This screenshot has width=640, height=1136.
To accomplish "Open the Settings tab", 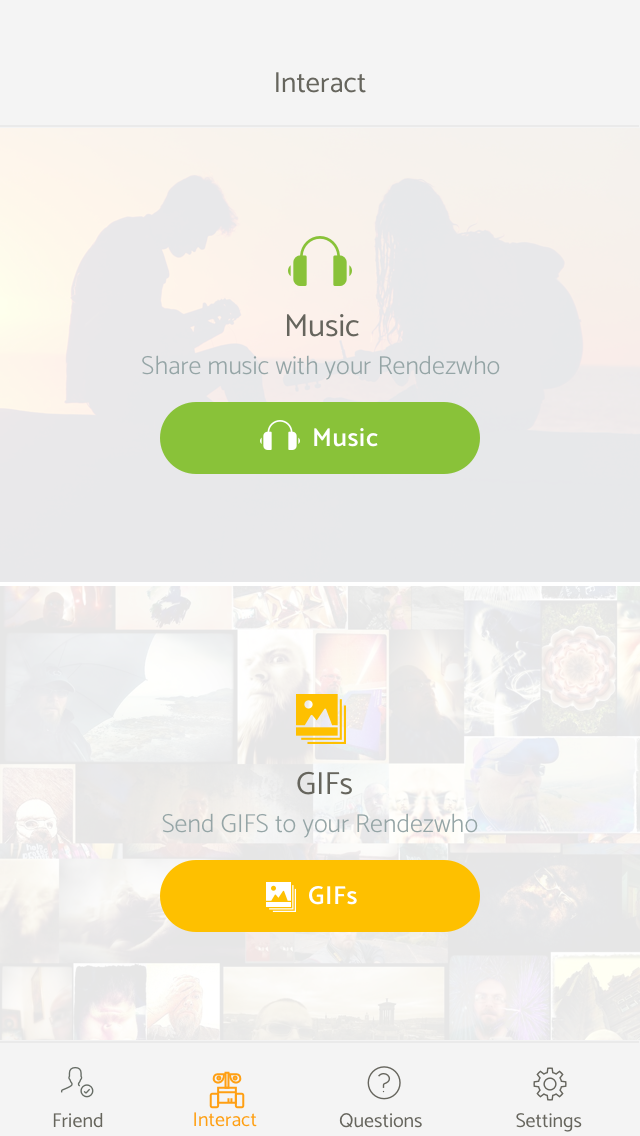I will 549,1098.
